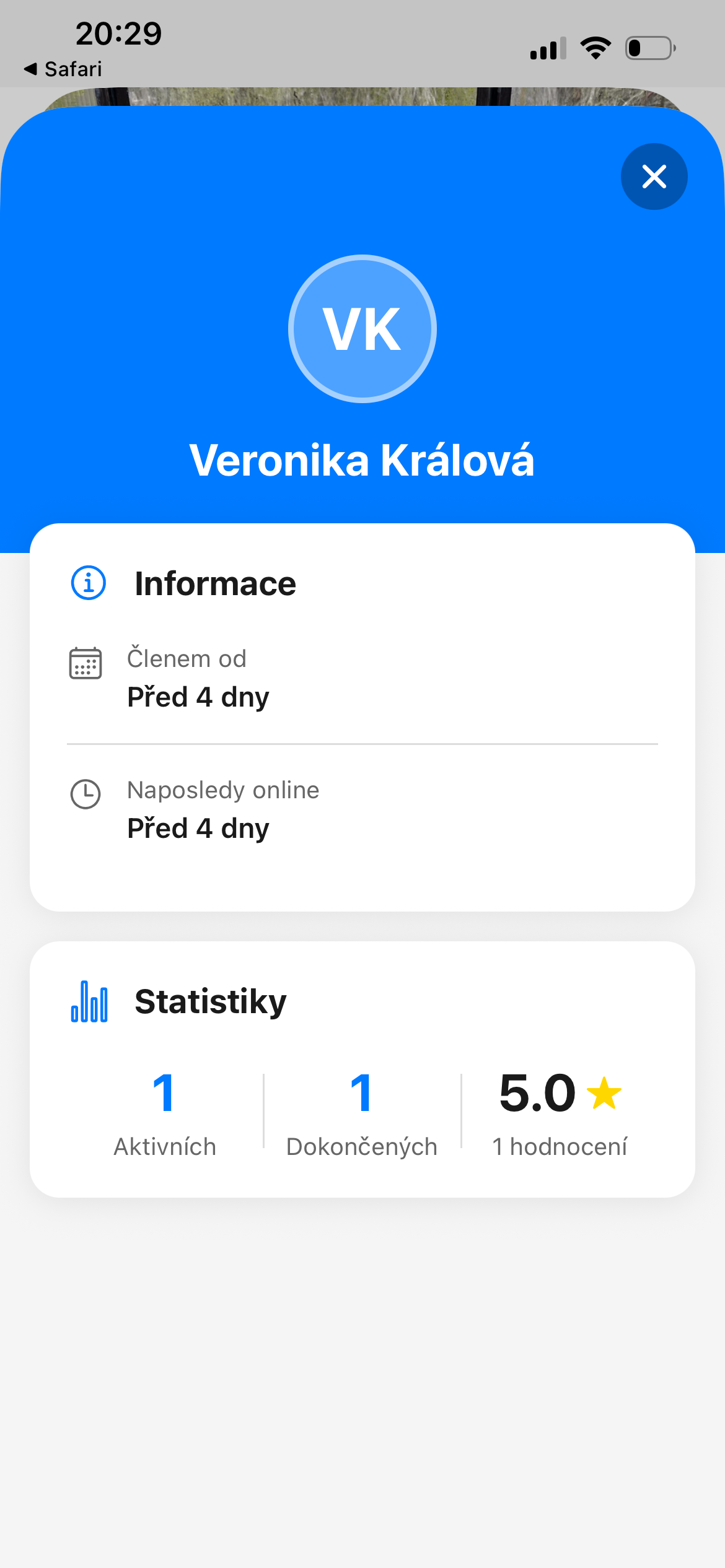
Task: Click the info icon beside Informace
Action: coord(87,582)
